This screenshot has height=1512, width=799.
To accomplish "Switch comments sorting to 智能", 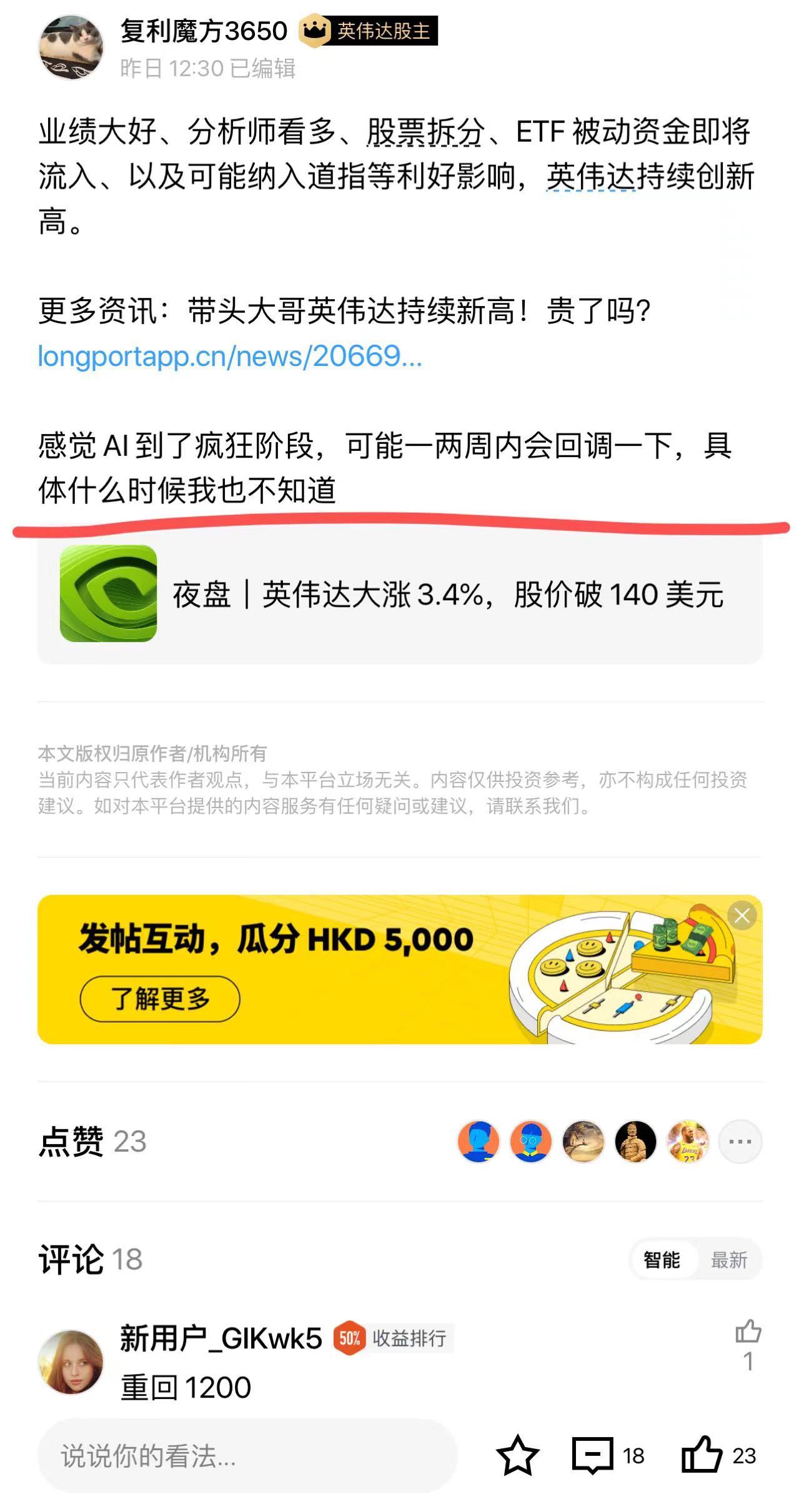I will click(662, 1260).
